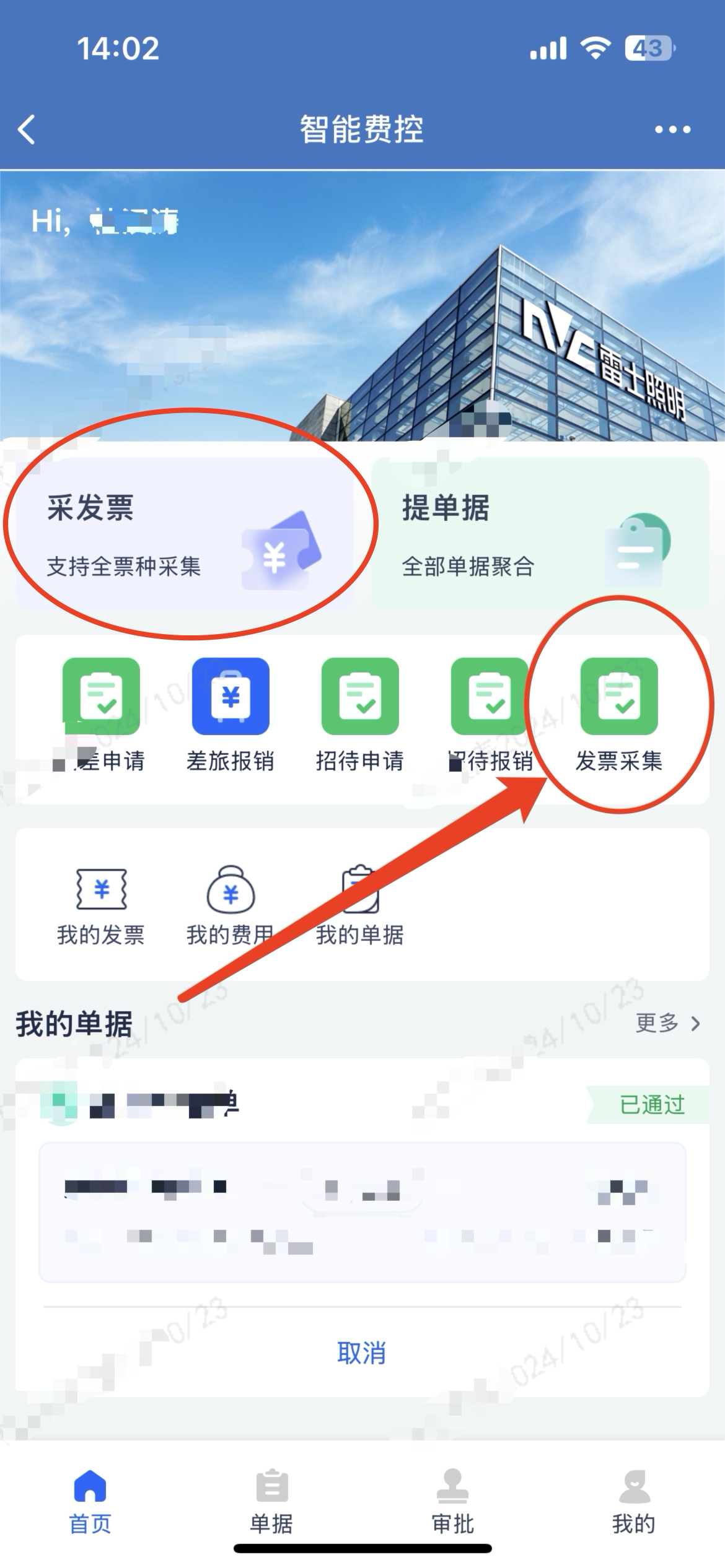Open the 采发票 card
Viewport: 725px width, 1568px height.
pos(184,533)
